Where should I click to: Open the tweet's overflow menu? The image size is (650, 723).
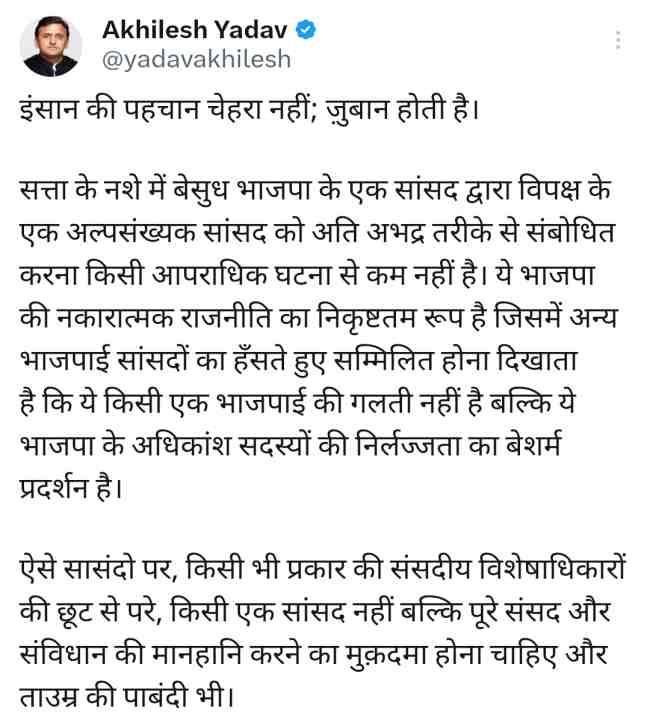tap(620, 41)
